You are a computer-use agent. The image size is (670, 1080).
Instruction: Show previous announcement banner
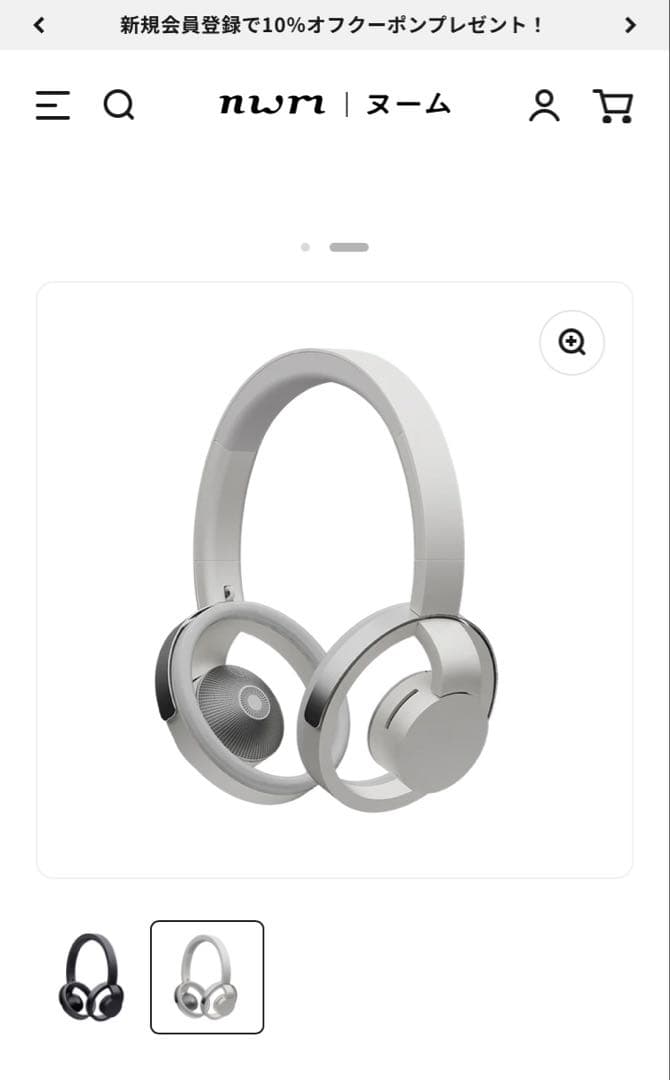pos(39,26)
